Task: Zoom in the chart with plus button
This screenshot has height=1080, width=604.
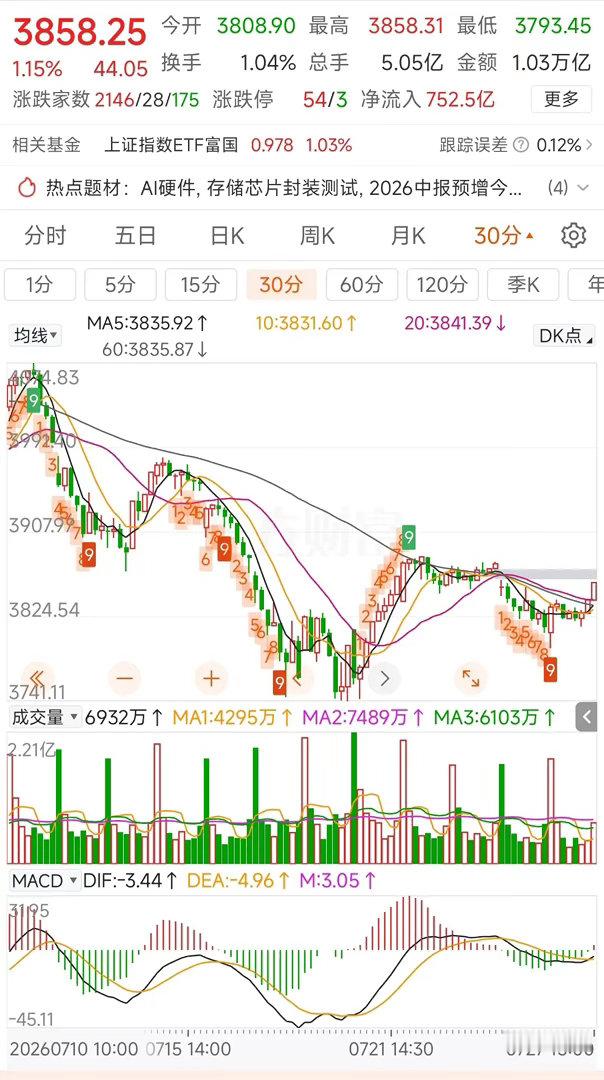Action: pyautogui.click(x=211, y=678)
